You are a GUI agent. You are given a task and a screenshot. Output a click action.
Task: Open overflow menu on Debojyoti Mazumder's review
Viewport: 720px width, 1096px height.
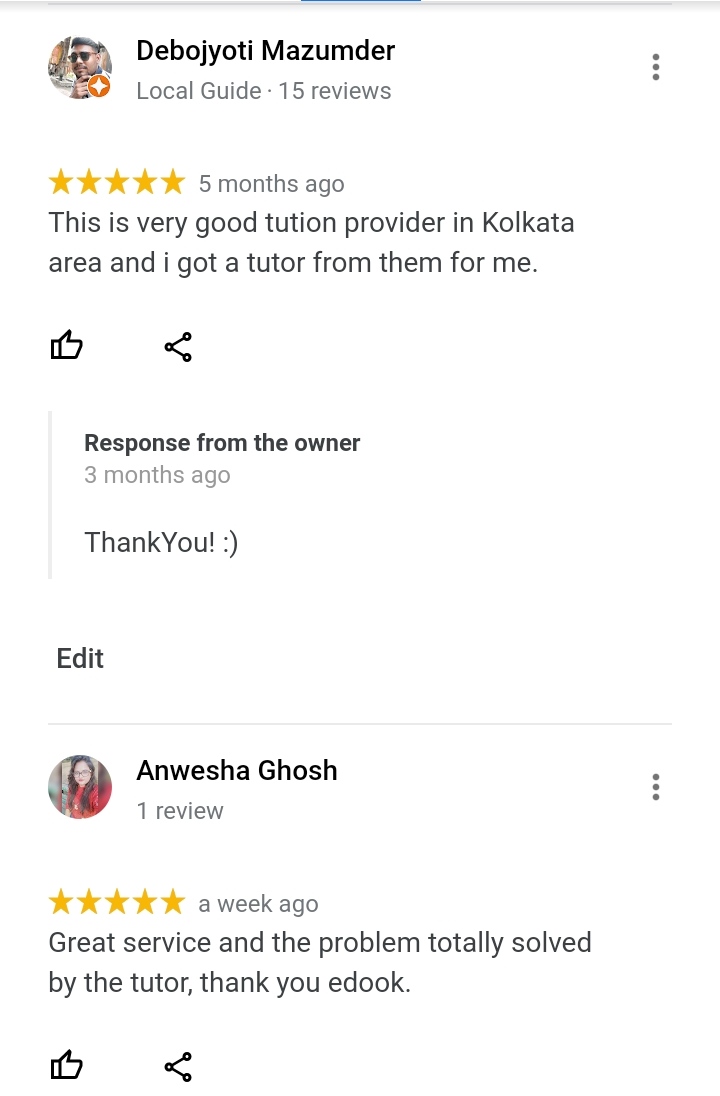point(655,68)
